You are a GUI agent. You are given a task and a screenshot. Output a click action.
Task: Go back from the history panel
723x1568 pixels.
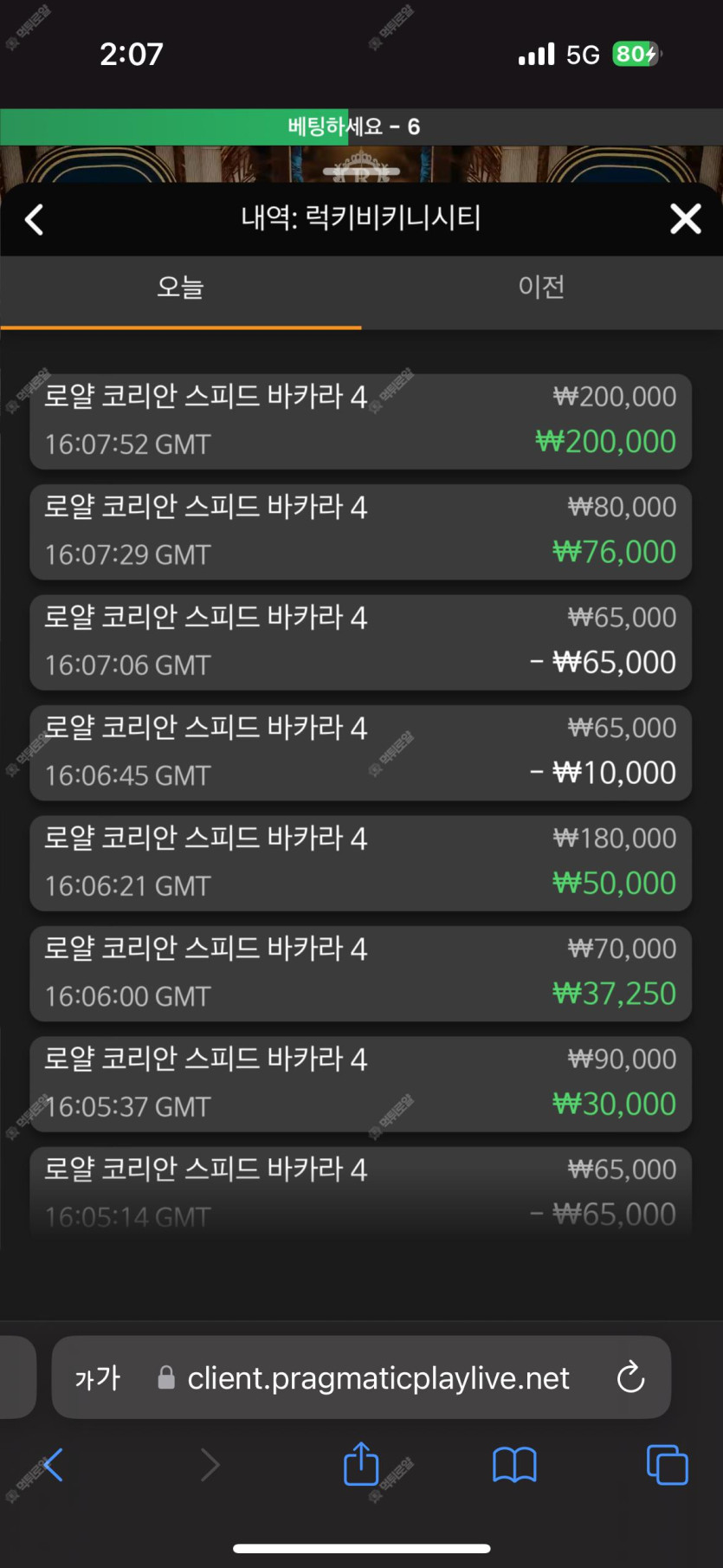point(35,219)
